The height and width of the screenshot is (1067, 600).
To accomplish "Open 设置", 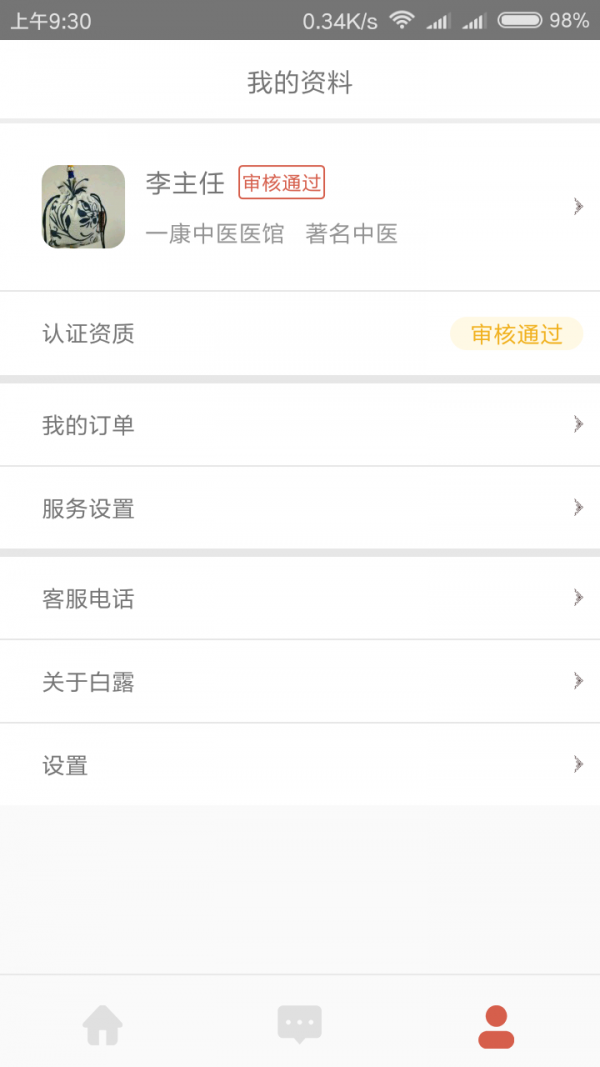I will pyautogui.click(x=300, y=765).
